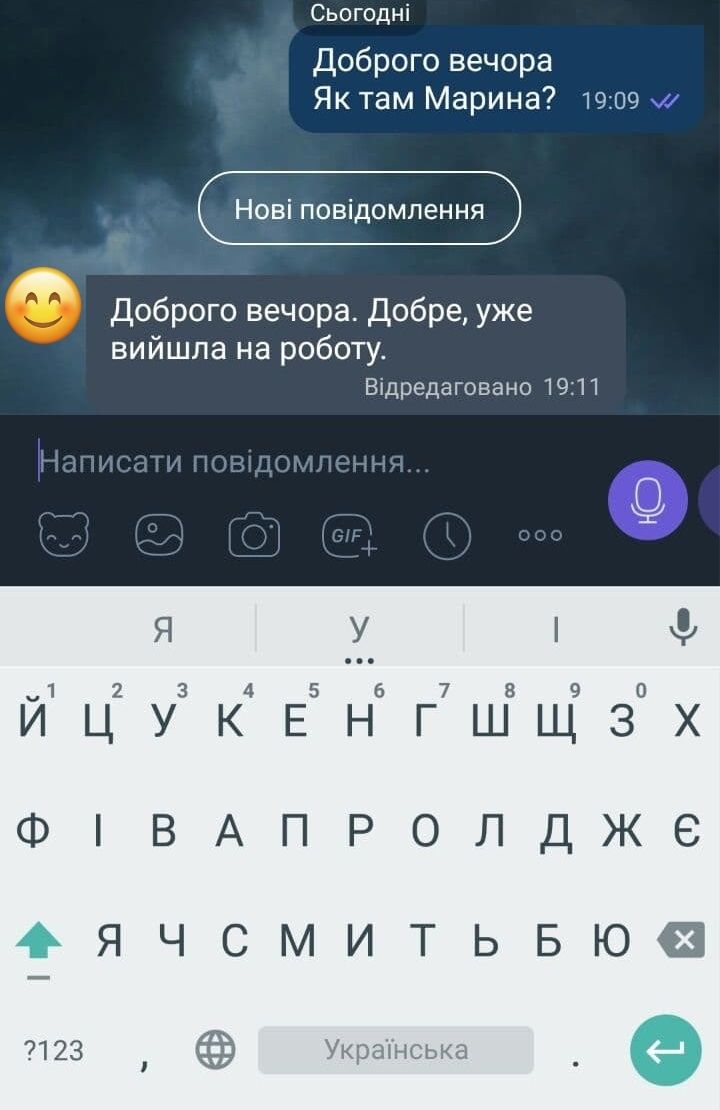720x1110 pixels.
Task: Select keyboard suggestion 'Я'
Action: pos(164,629)
